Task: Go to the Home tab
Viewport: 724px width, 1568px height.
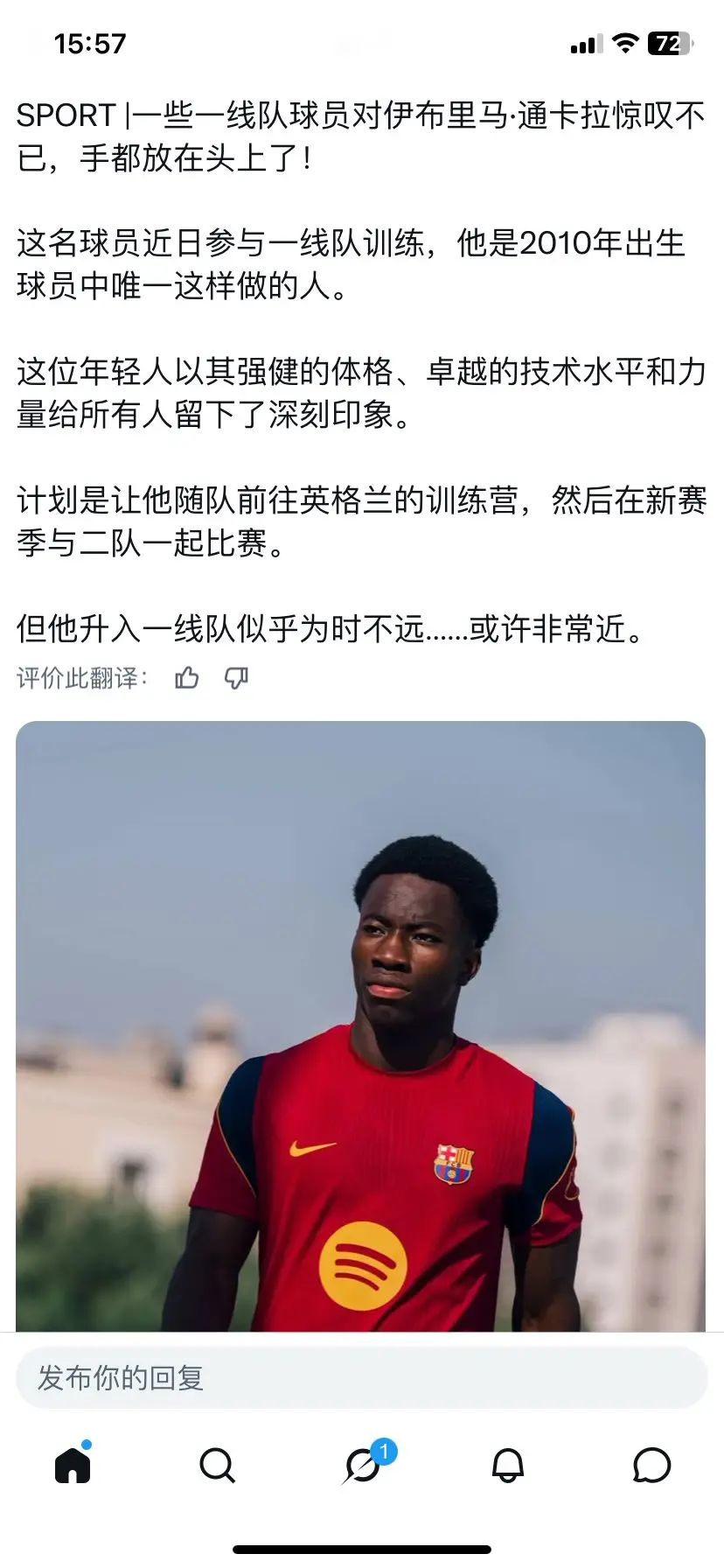Action: (73, 1464)
